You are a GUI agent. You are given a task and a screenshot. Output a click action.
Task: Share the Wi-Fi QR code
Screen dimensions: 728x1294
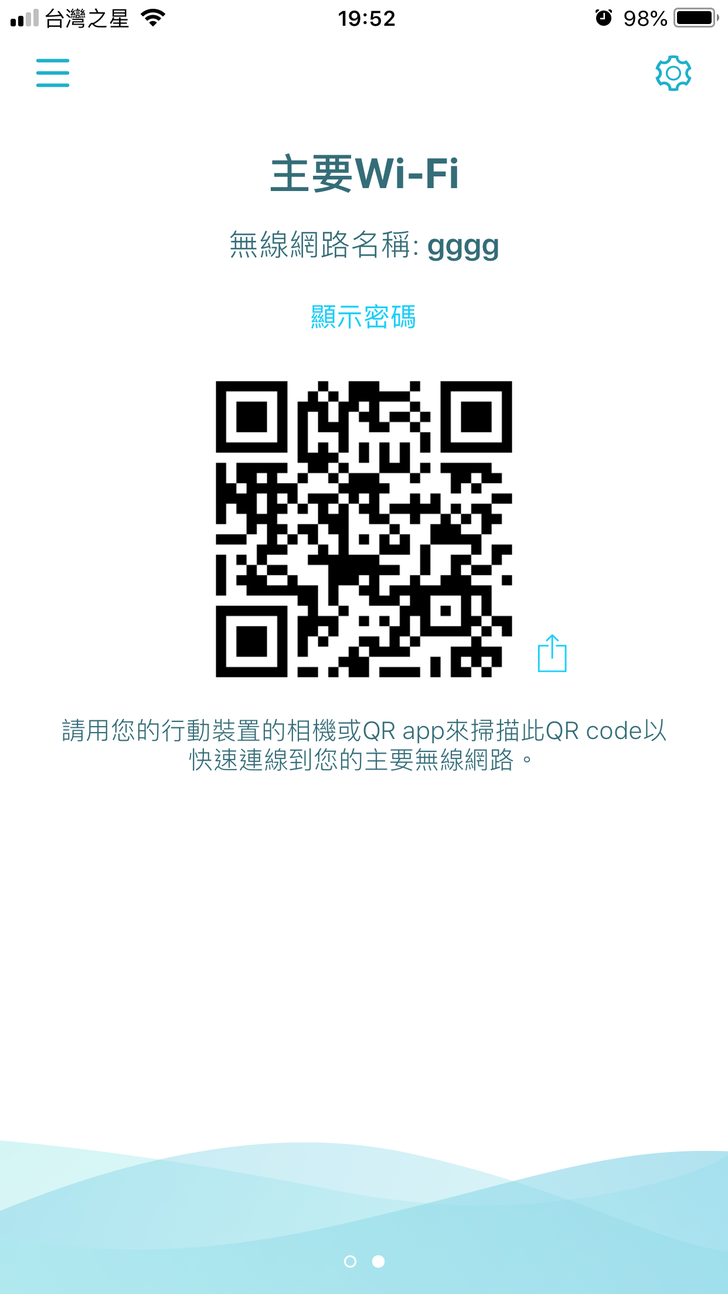coord(552,654)
